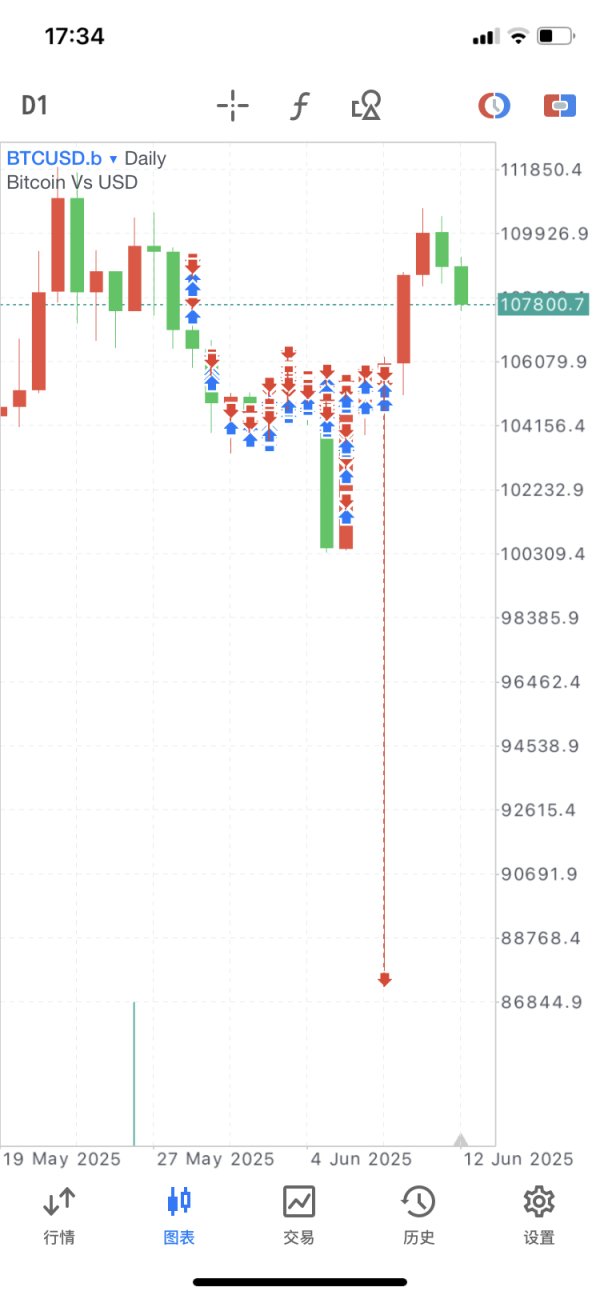Go to the 交易 trade tab
Viewport: 600px width, 1299px height.
pyautogui.click(x=299, y=1216)
